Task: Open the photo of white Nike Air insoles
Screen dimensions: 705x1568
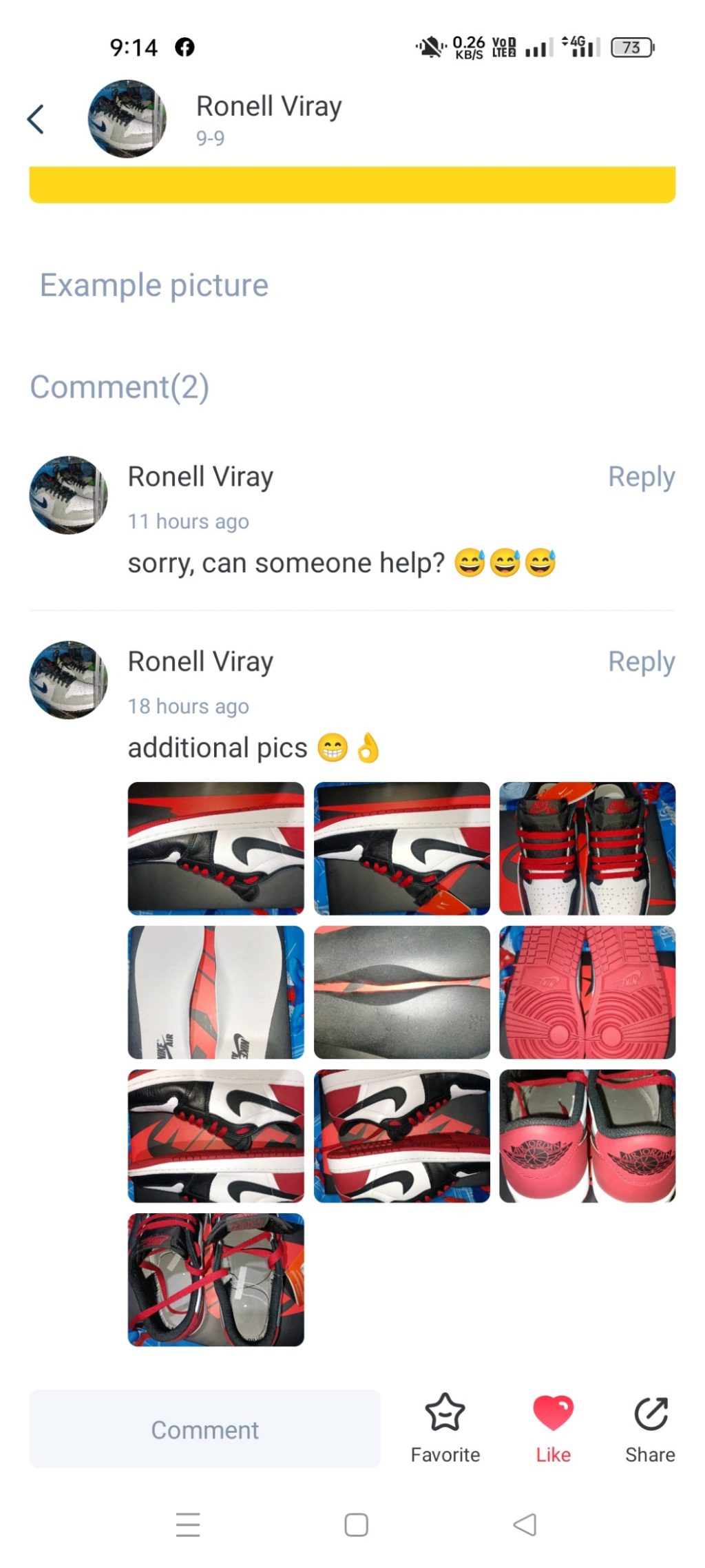Action: tap(216, 992)
